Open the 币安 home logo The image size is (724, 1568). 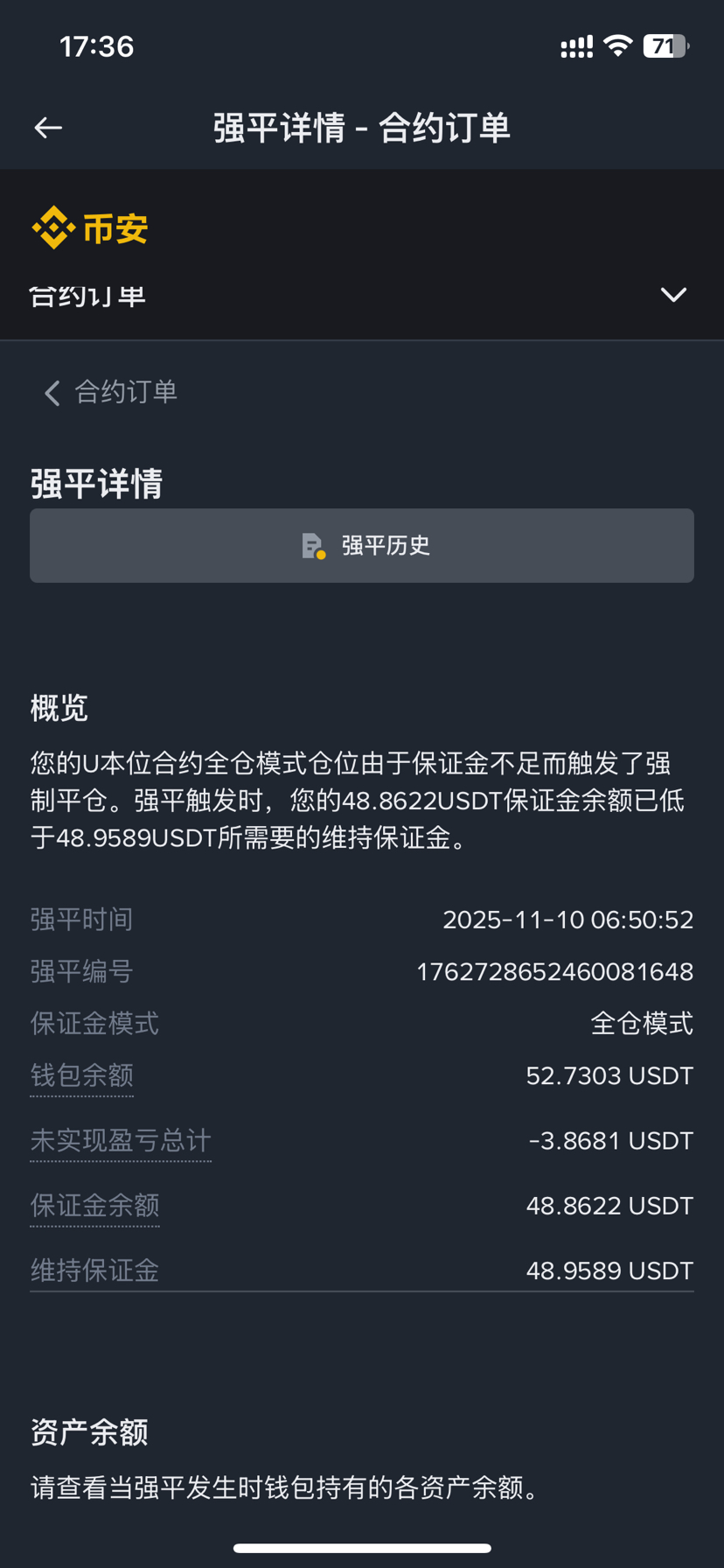90,228
